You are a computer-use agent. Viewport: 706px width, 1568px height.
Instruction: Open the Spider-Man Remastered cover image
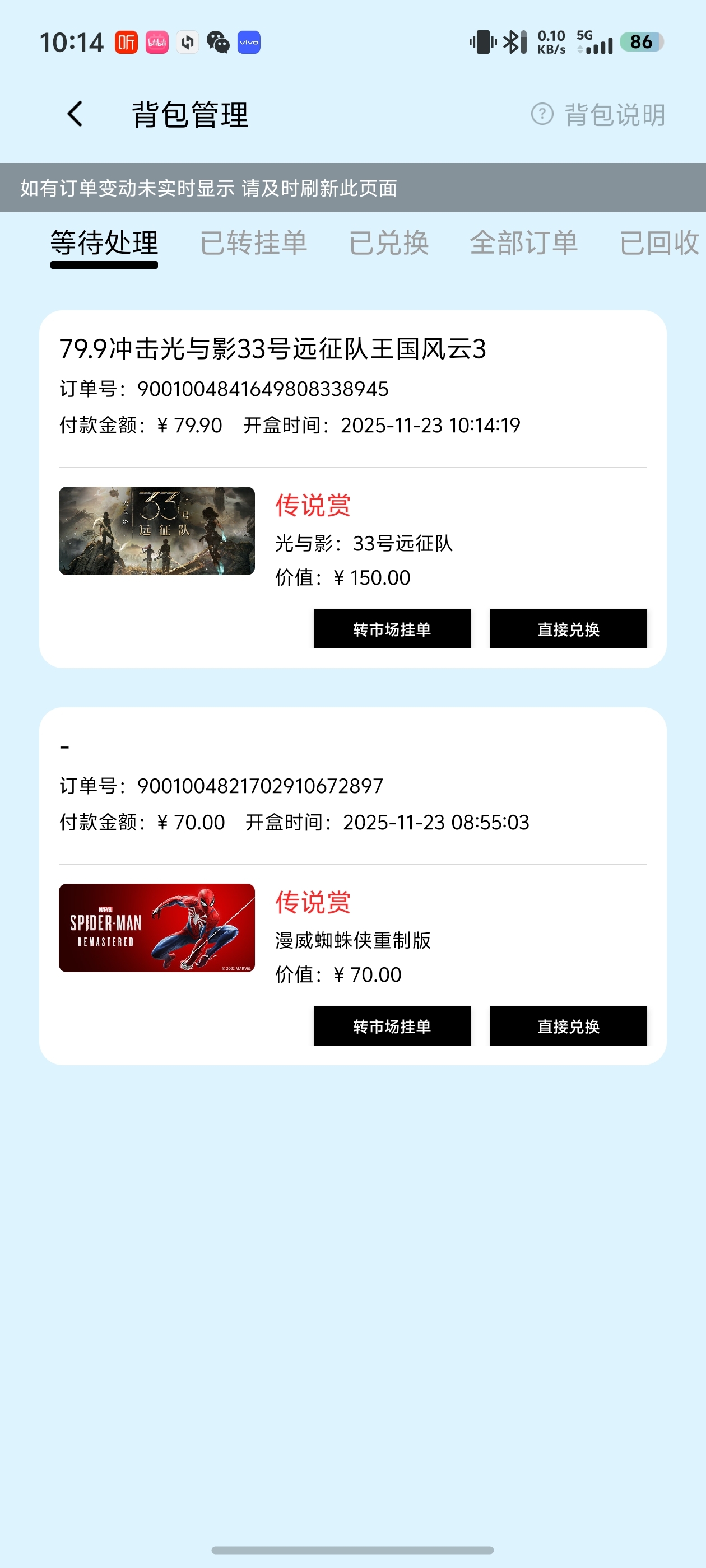pyautogui.click(x=156, y=927)
